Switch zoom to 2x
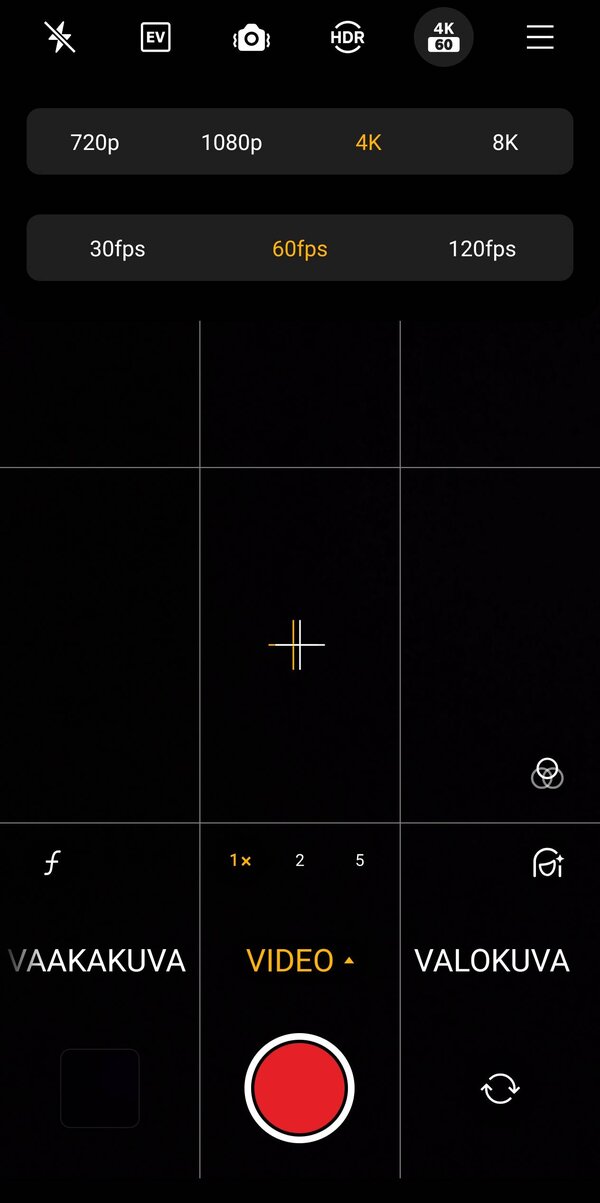Viewport: 600px width, 1203px height. 299,860
